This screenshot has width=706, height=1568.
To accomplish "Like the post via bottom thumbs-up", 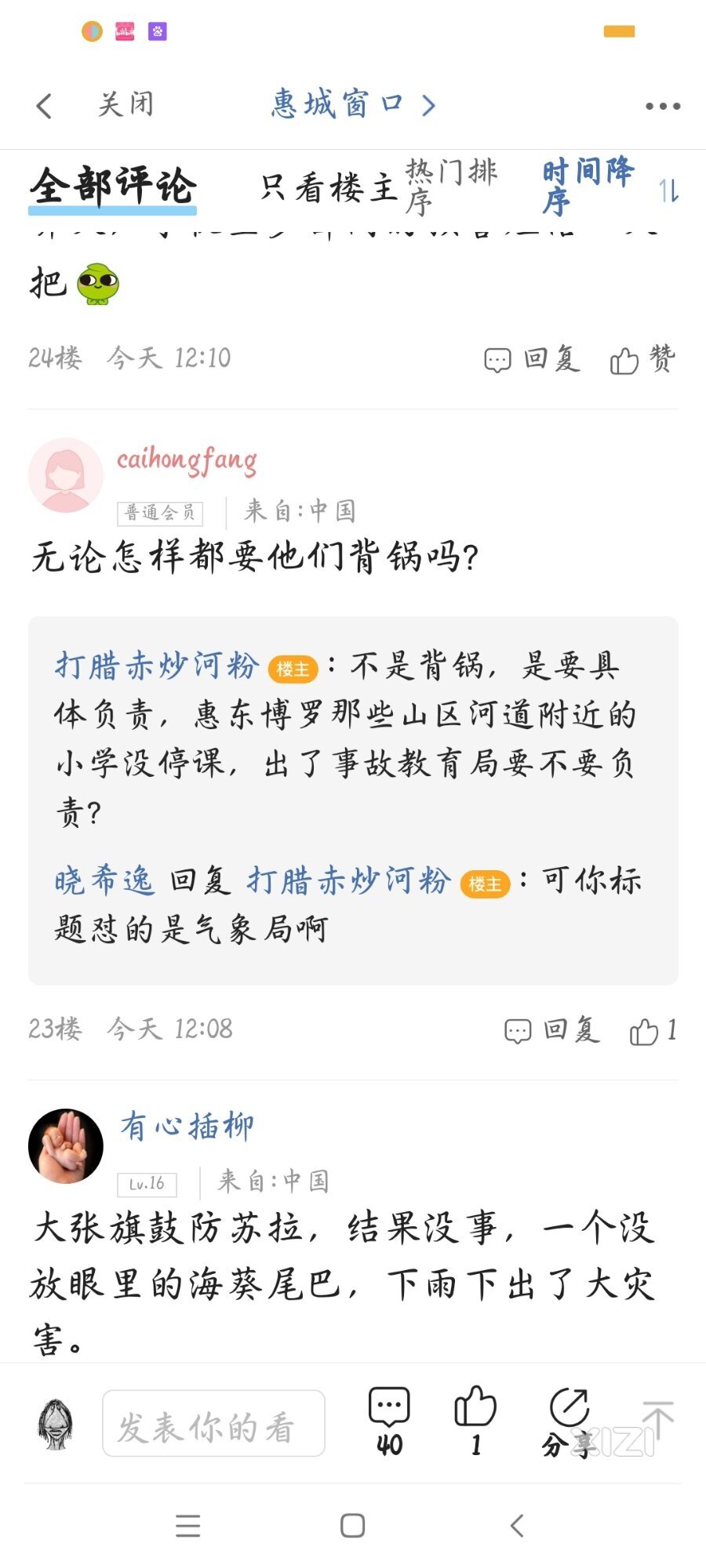I will (x=475, y=1421).
